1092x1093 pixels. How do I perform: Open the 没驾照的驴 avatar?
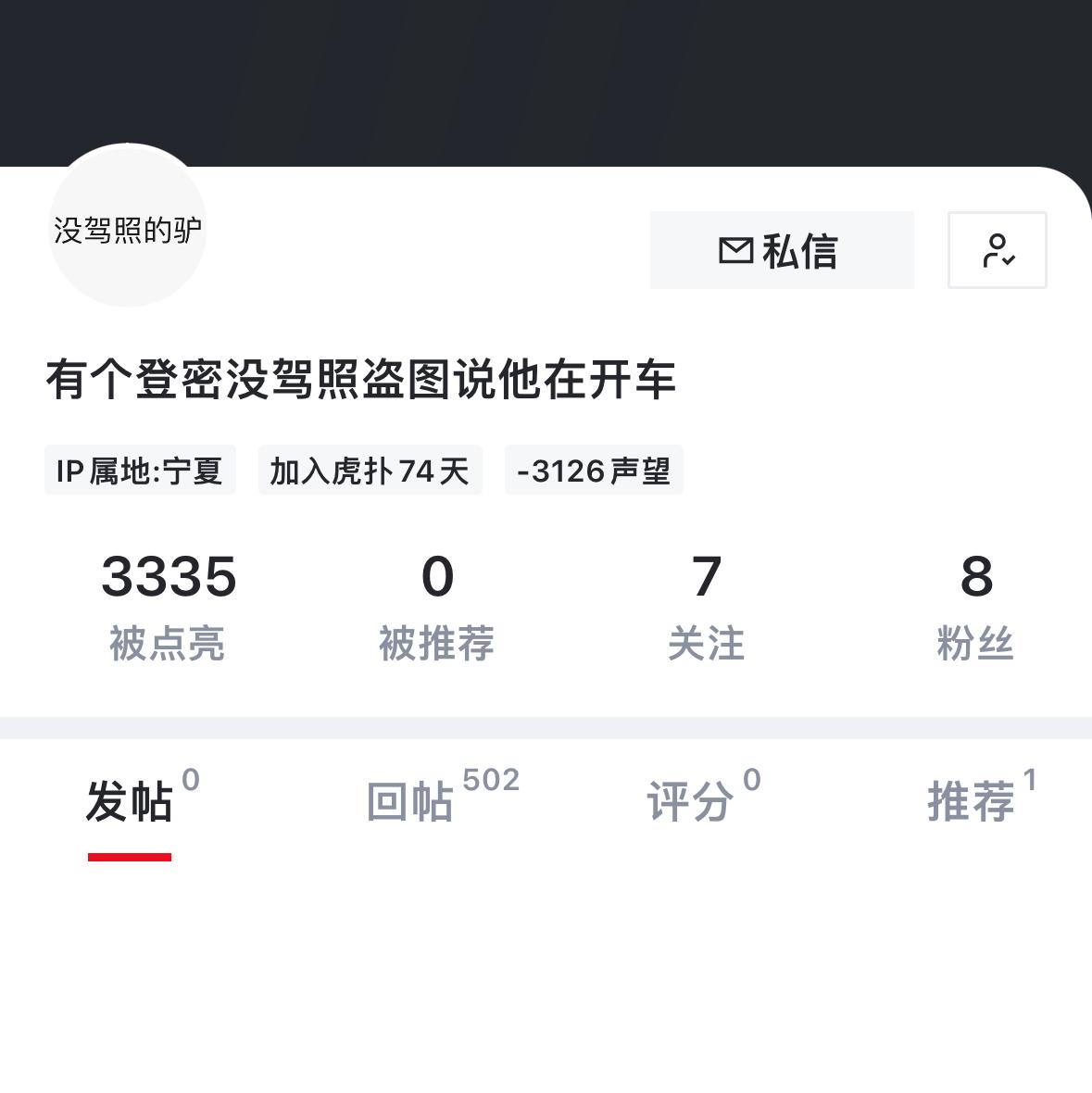[127, 228]
